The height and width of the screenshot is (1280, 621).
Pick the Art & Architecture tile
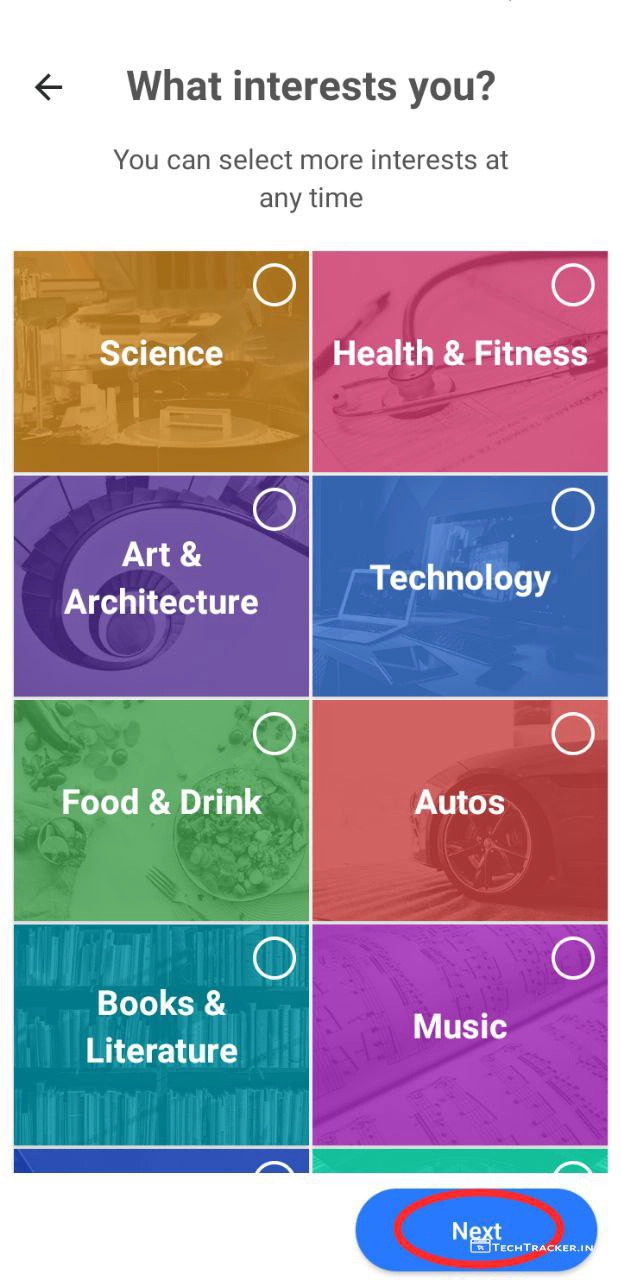(x=161, y=585)
